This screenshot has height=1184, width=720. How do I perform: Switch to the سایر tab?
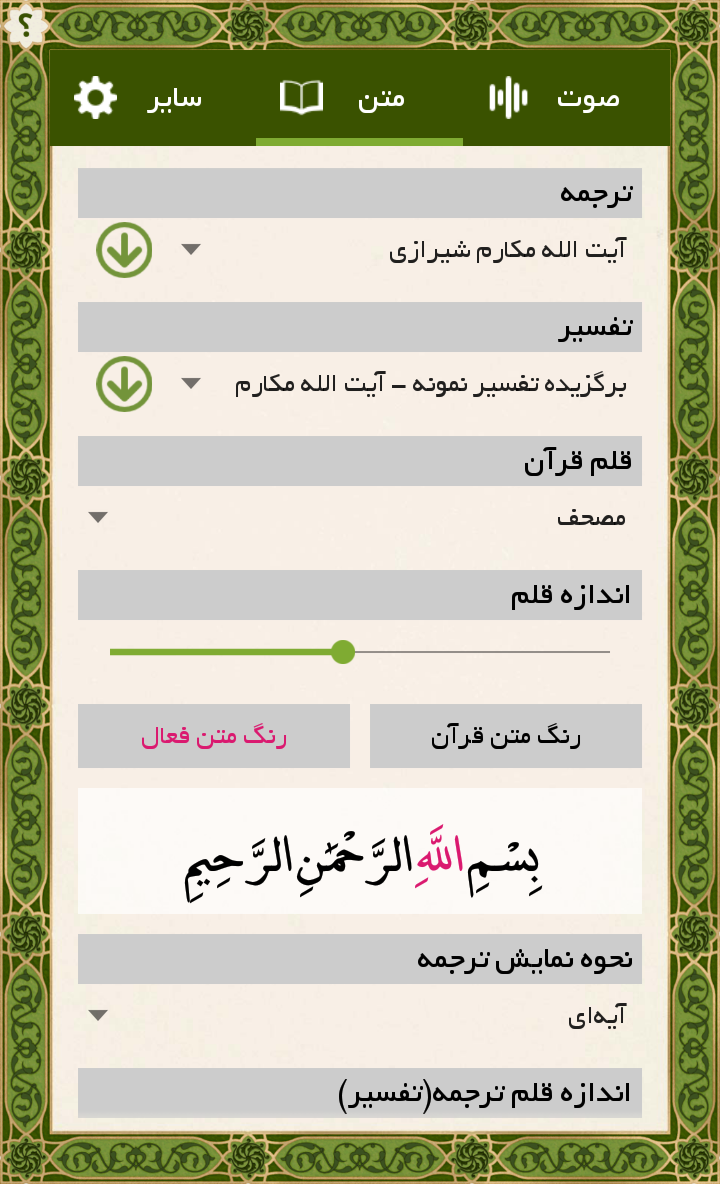click(x=172, y=97)
